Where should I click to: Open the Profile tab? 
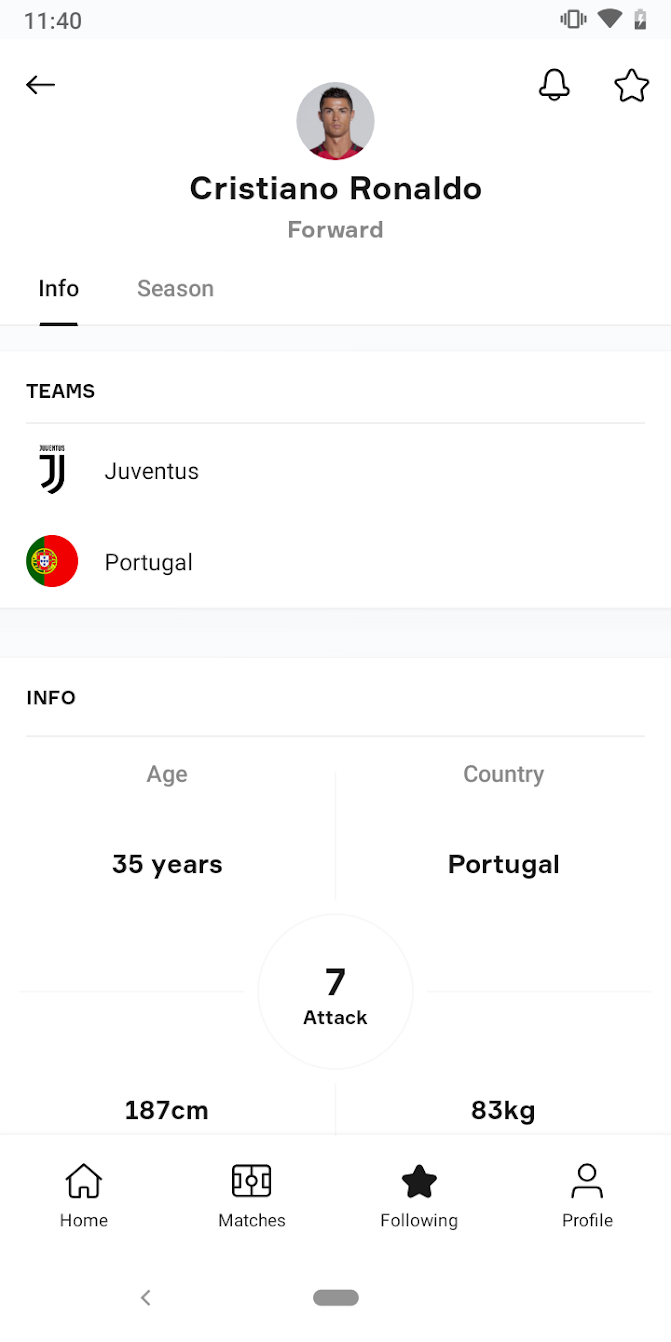(x=587, y=1196)
